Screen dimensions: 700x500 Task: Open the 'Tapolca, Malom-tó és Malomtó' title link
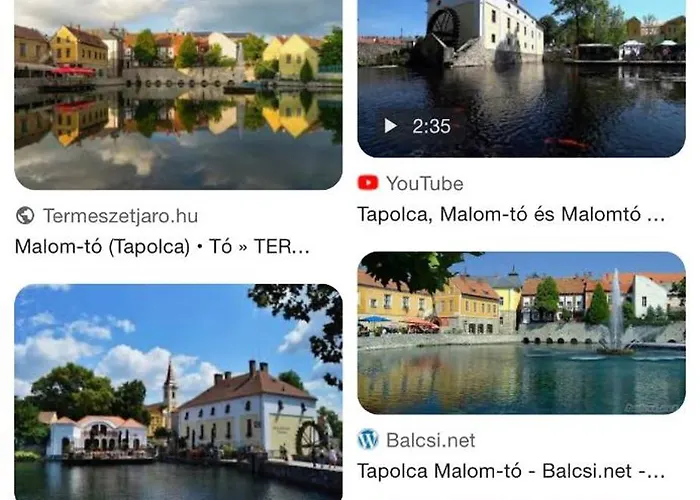coord(511,214)
